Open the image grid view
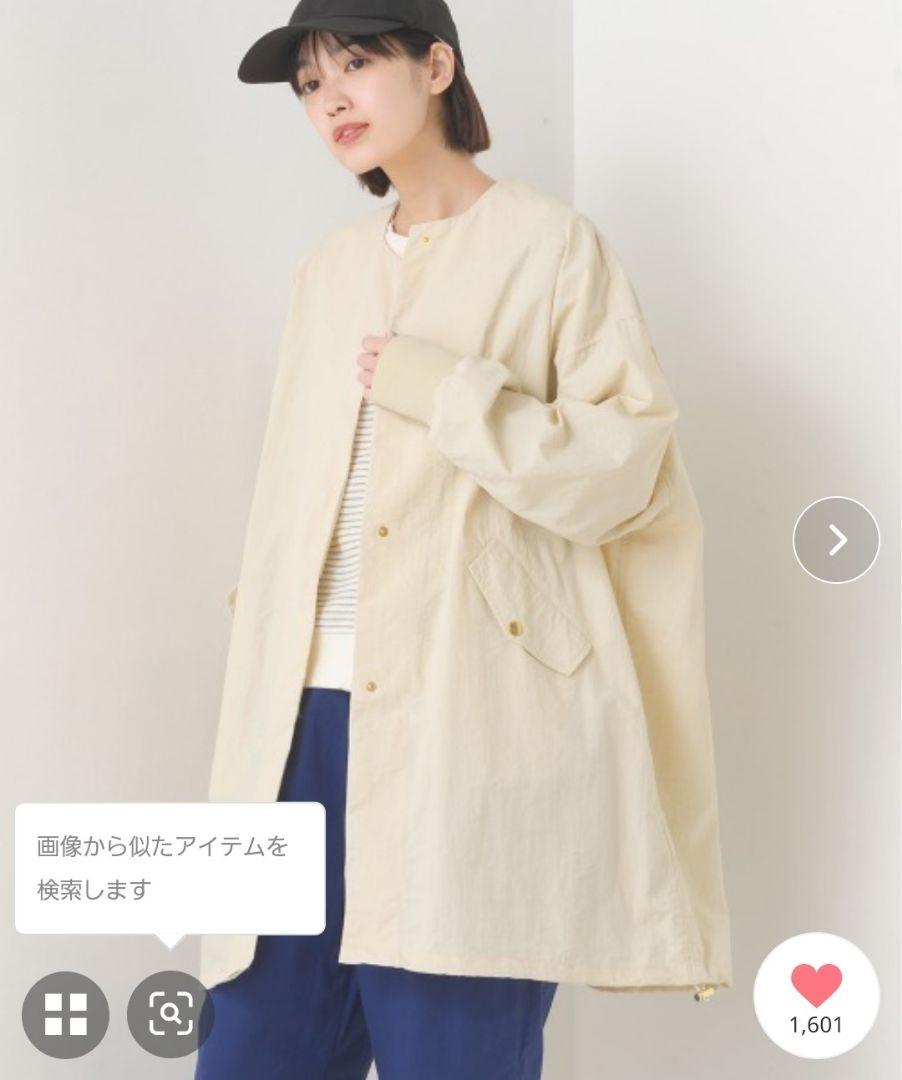Image resolution: width=902 pixels, height=1080 pixels. (66, 1015)
